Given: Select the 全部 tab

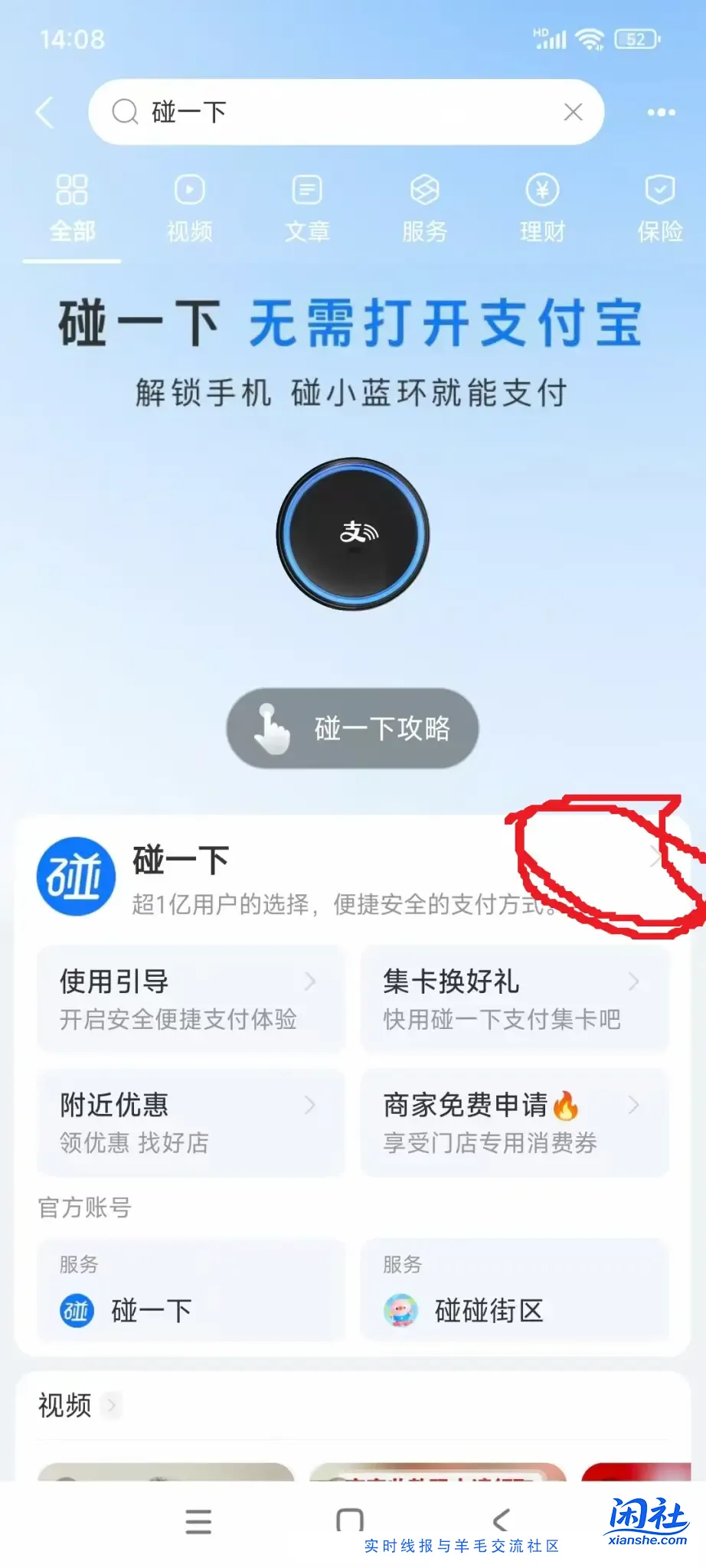Looking at the screenshot, I should pos(72,208).
